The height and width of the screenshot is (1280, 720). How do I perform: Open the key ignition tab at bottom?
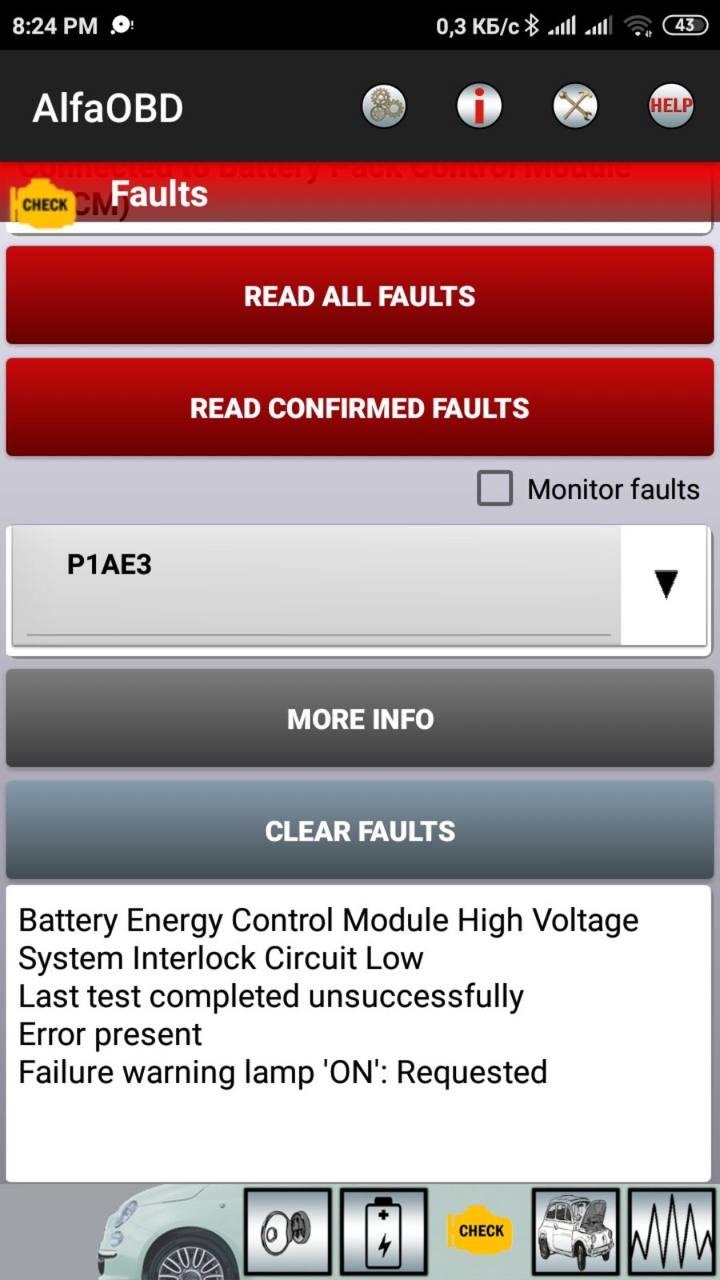coord(287,1231)
